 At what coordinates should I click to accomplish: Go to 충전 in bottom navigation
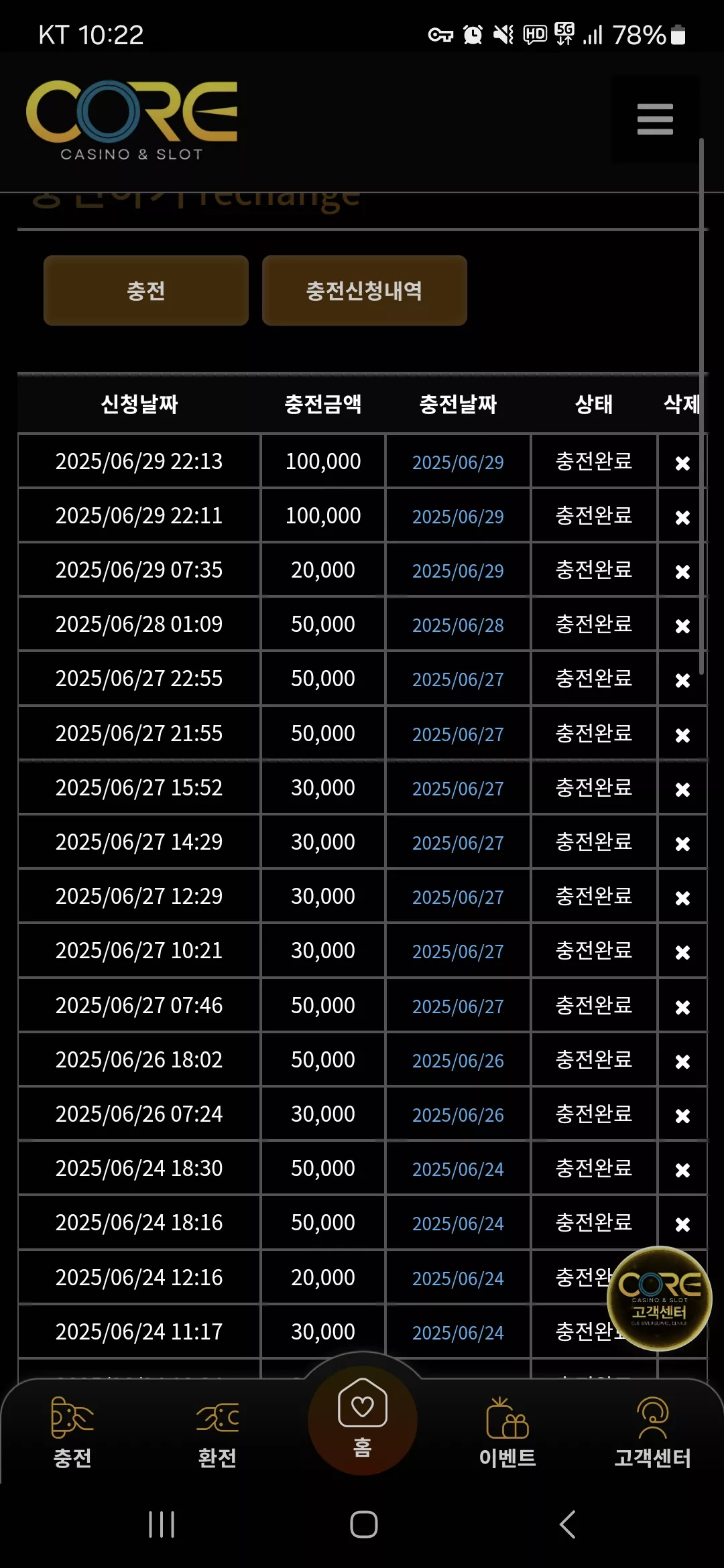coord(72,1432)
